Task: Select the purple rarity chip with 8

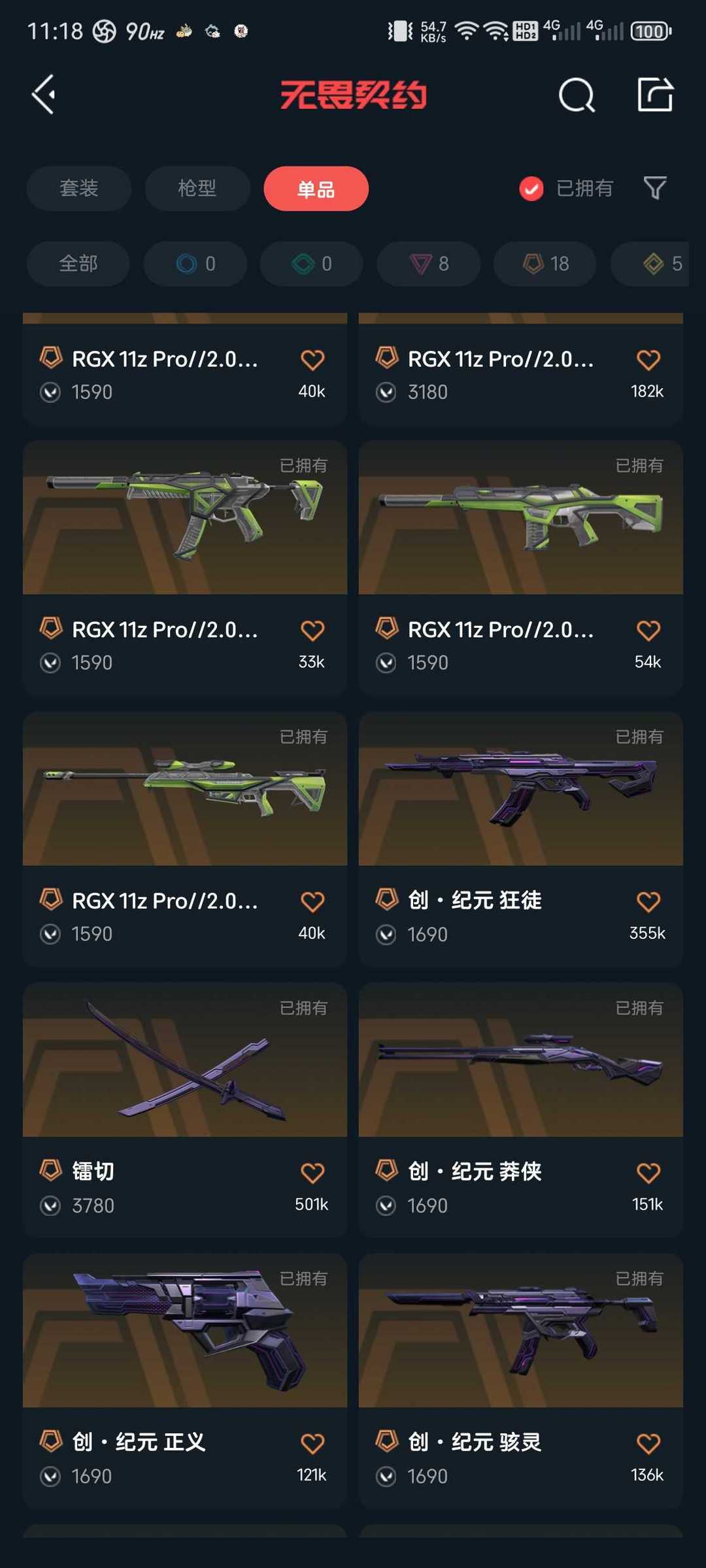Action: point(429,264)
